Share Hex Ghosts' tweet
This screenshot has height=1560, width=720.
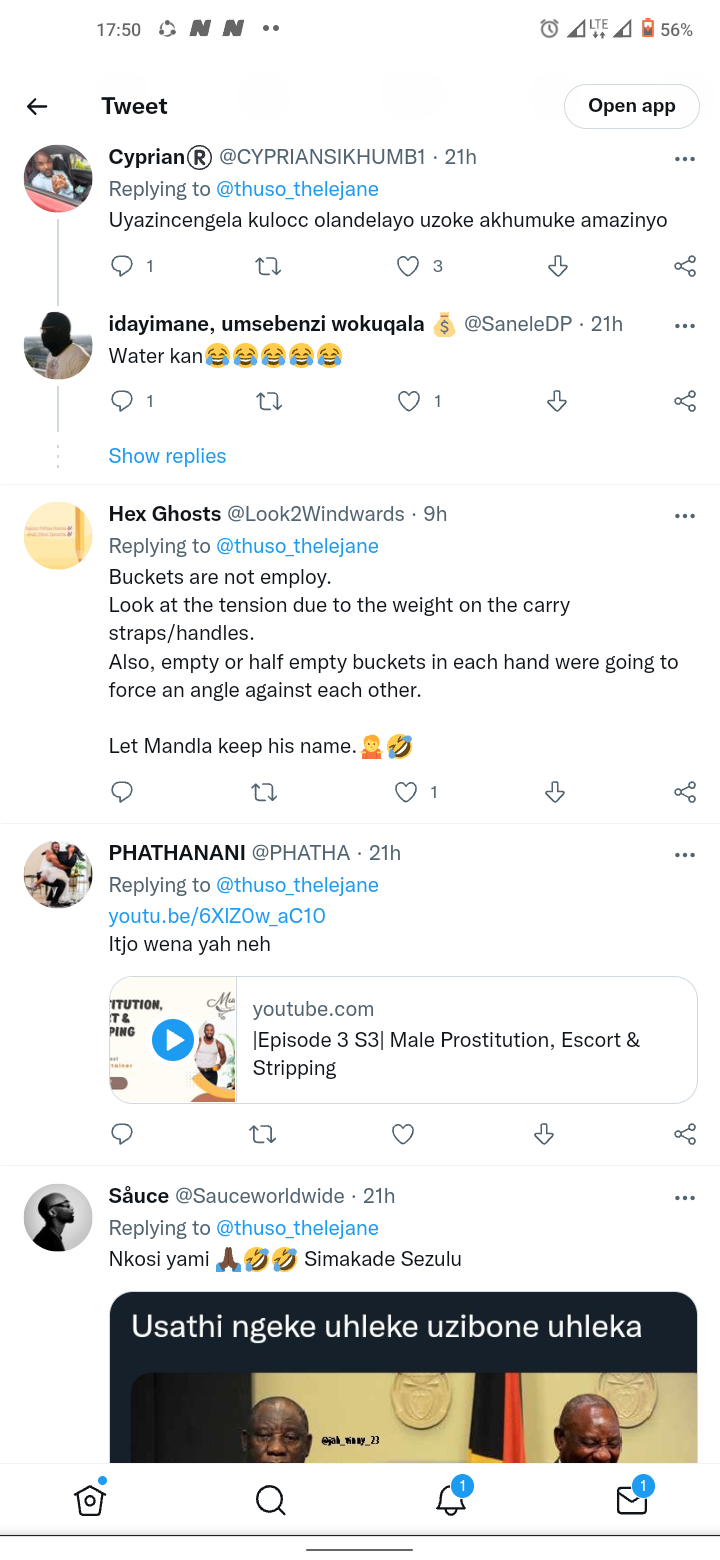[685, 793]
